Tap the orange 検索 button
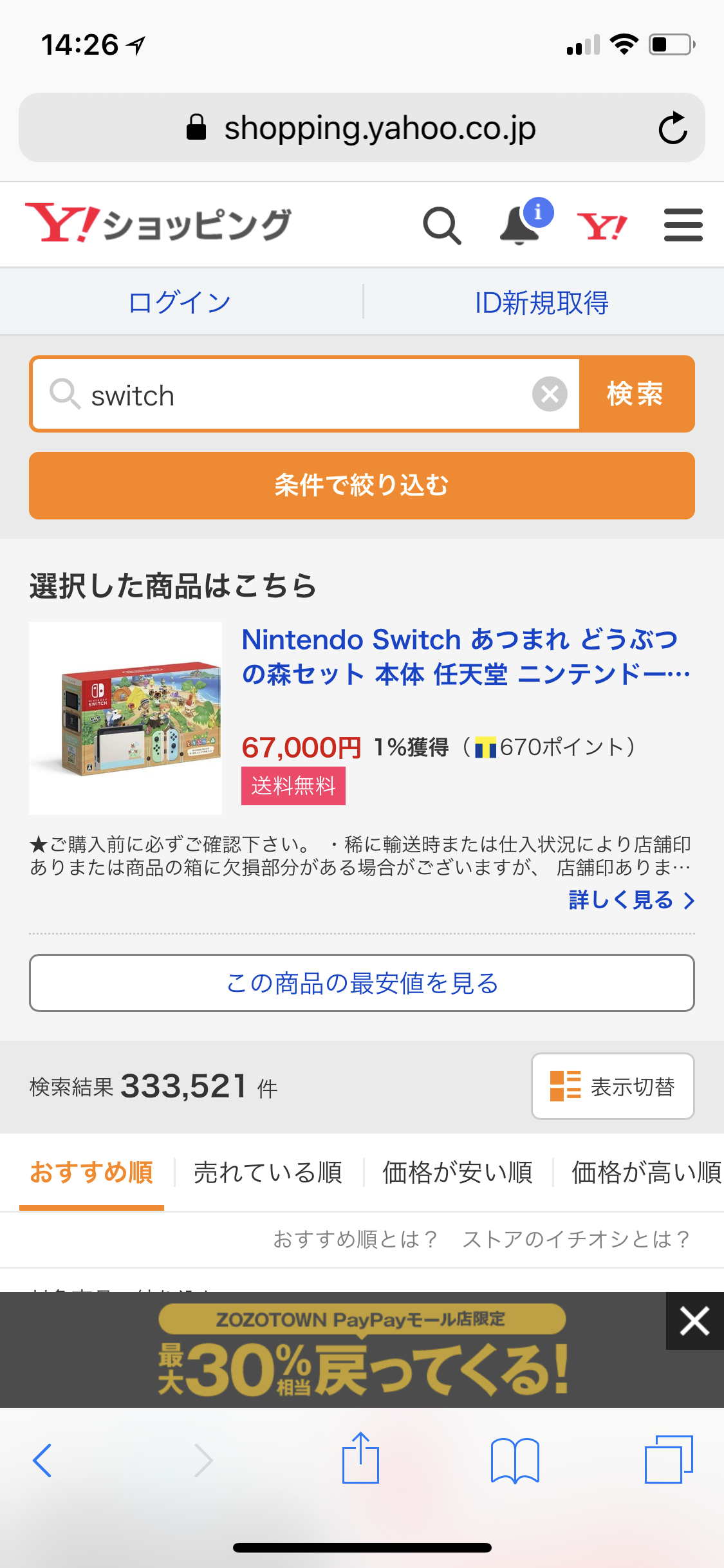Image resolution: width=724 pixels, height=1568 pixels. (x=635, y=394)
